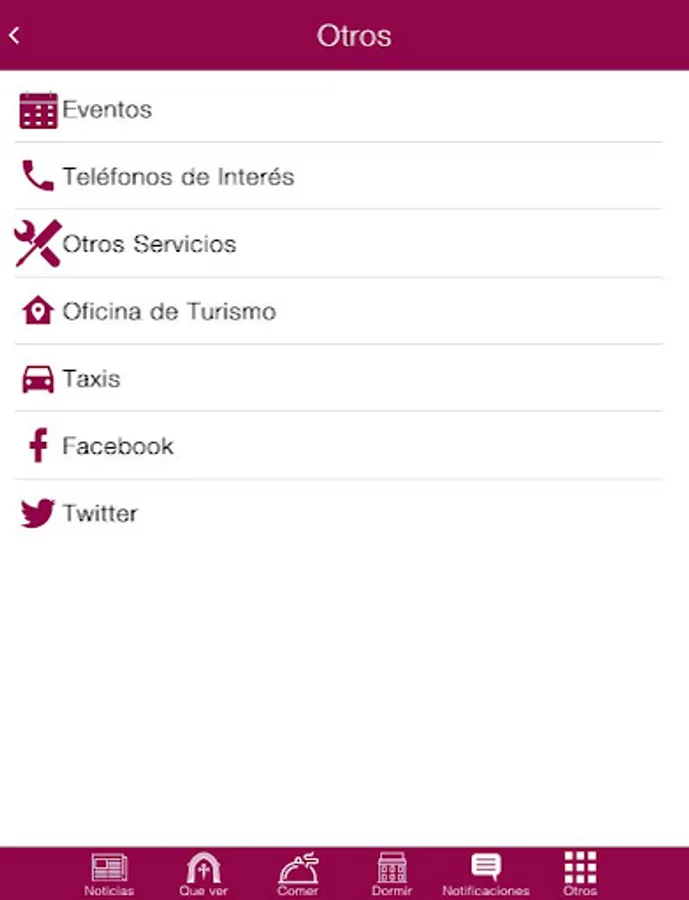View the Taxis list

pos(90,379)
